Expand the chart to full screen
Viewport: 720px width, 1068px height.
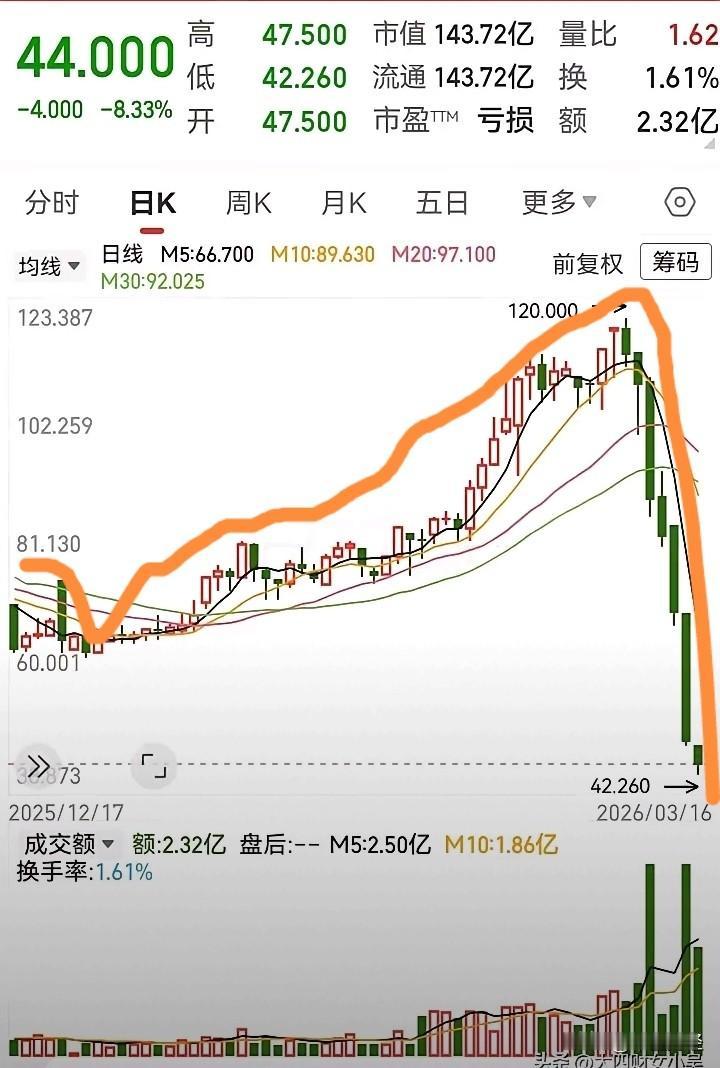(153, 767)
